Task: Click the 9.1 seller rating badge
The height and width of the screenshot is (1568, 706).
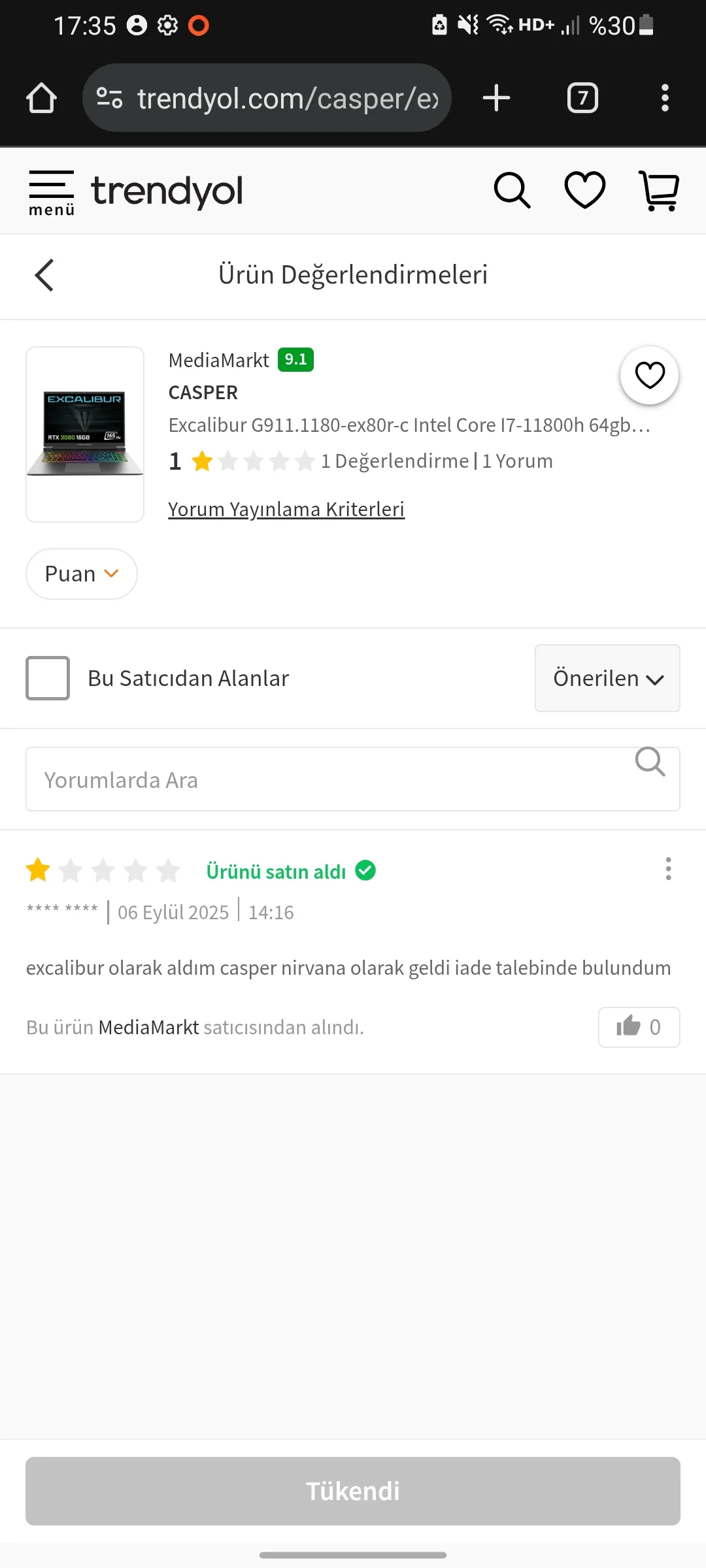Action: click(x=296, y=359)
